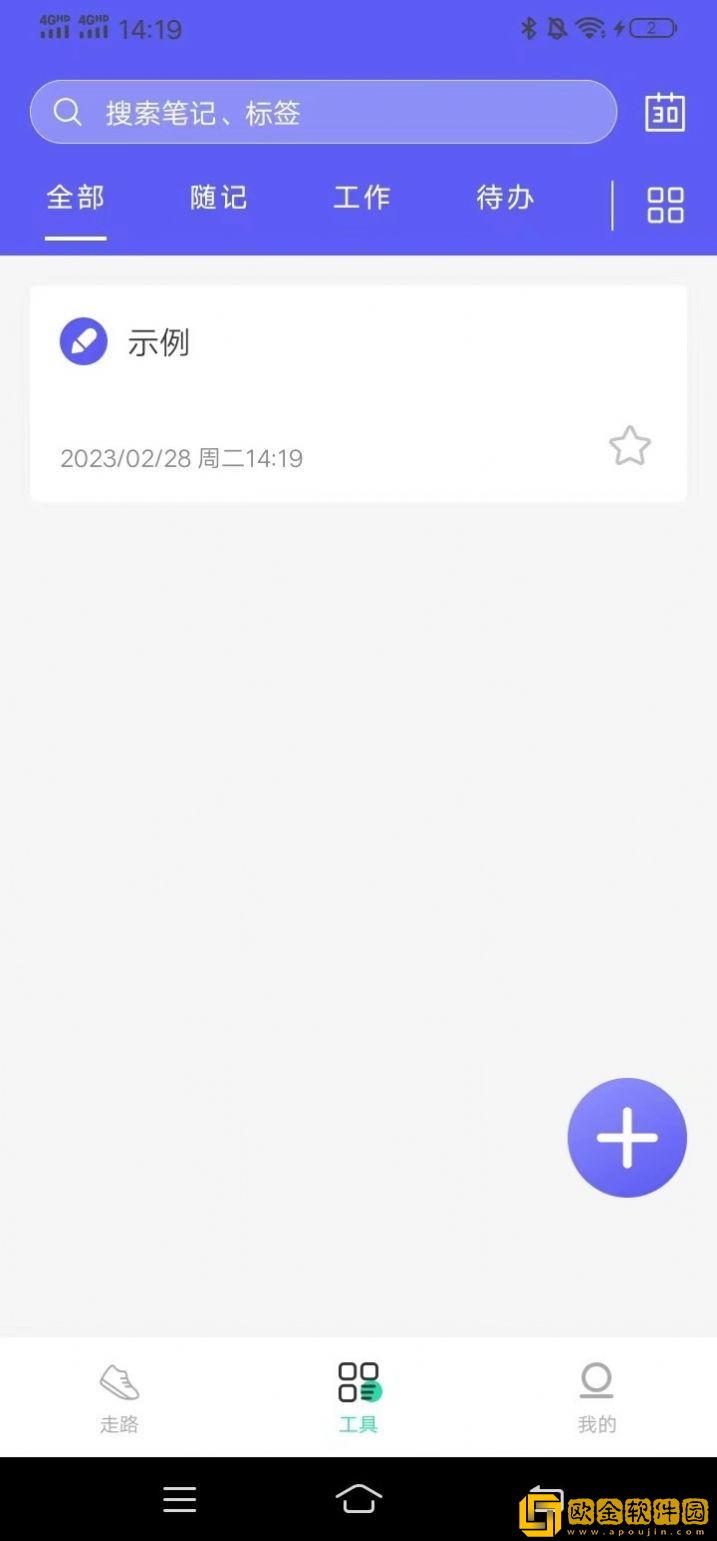Star the 示例 note
The height and width of the screenshot is (1541, 717).
pyautogui.click(x=630, y=446)
